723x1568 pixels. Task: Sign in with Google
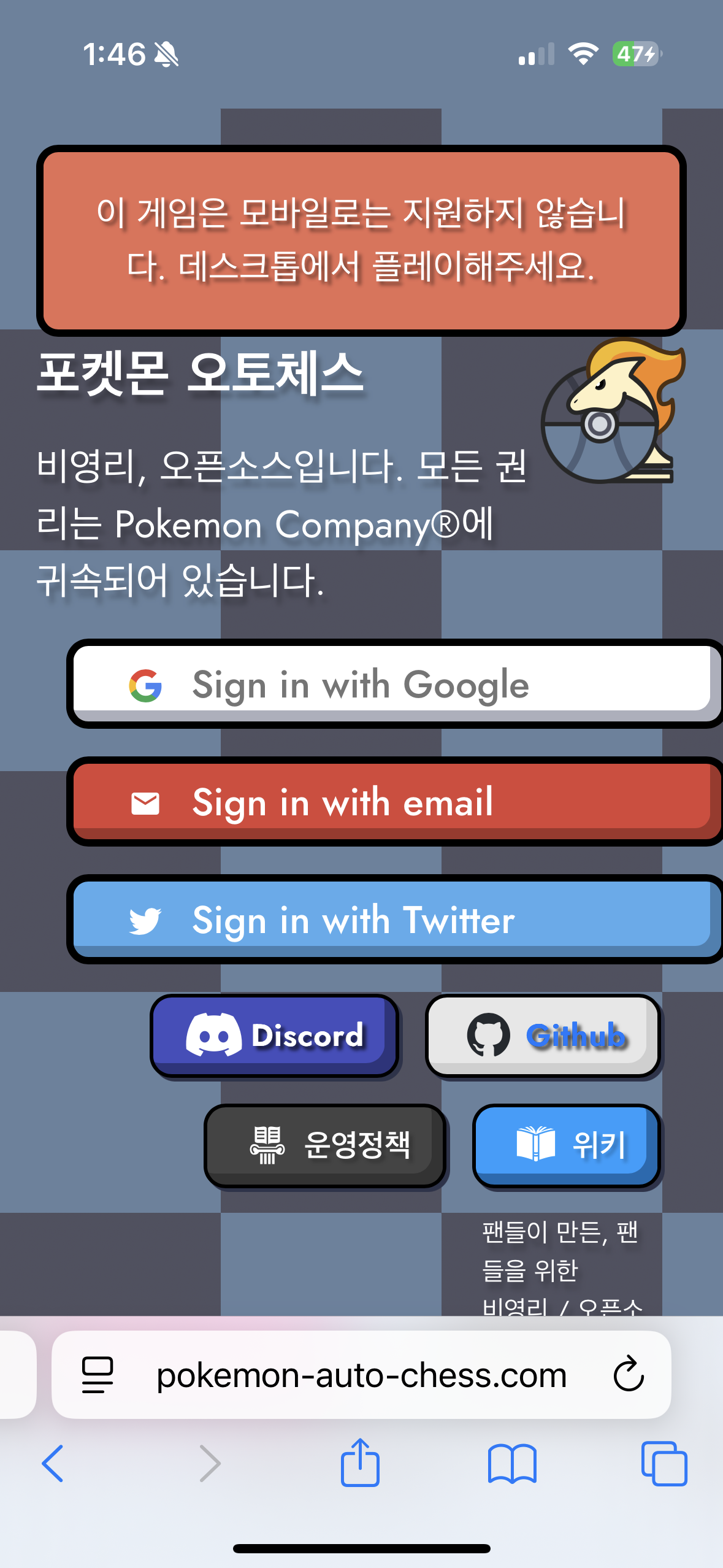click(392, 684)
